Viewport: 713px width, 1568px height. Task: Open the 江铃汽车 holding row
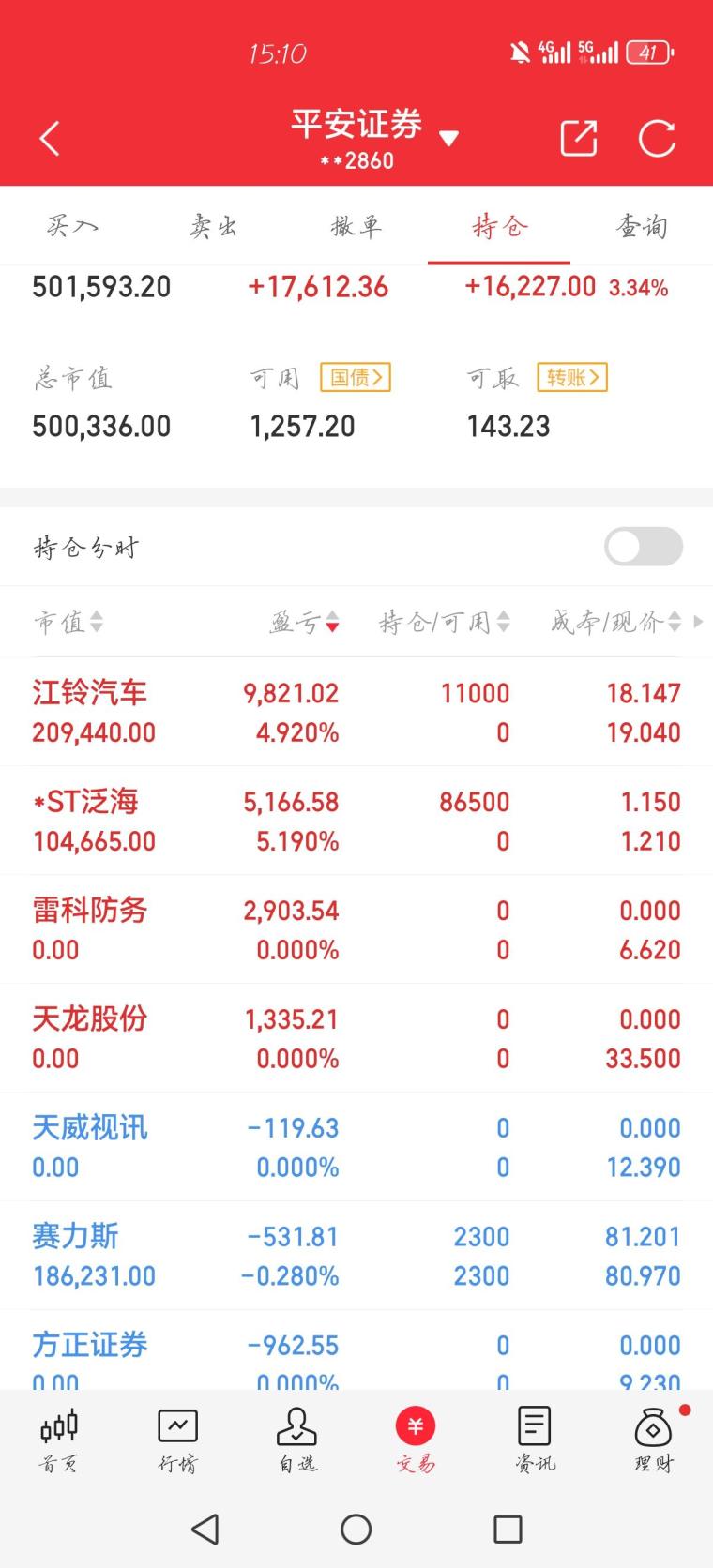click(x=356, y=712)
